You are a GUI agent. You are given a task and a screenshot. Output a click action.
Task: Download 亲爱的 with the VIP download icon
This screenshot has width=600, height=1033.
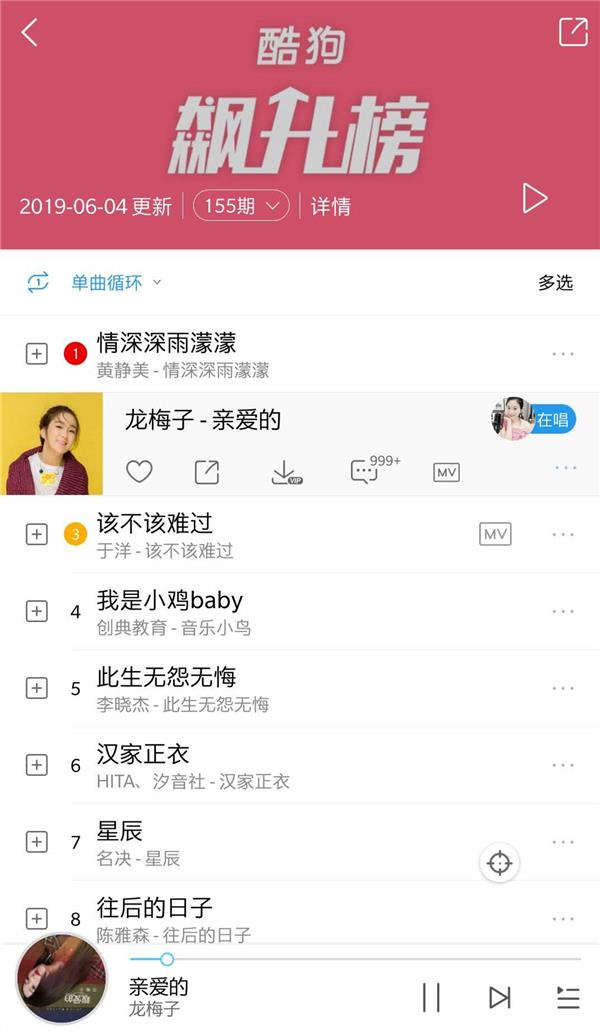pyautogui.click(x=286, y=472)
